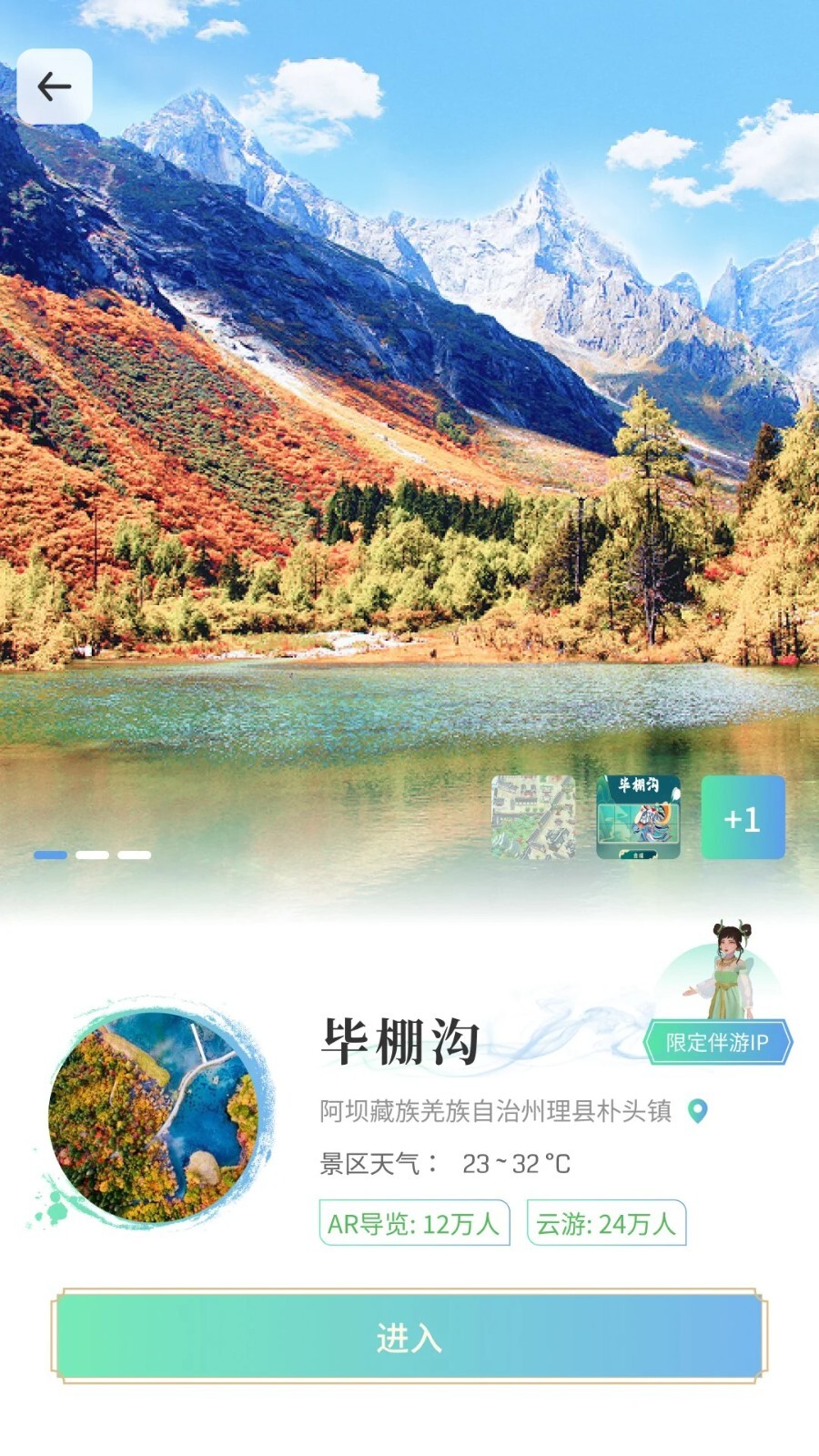Screen dimensions: 819x1456
Task: Select the 毕棚沟 illustrated character card
Action: pos(638,814)
